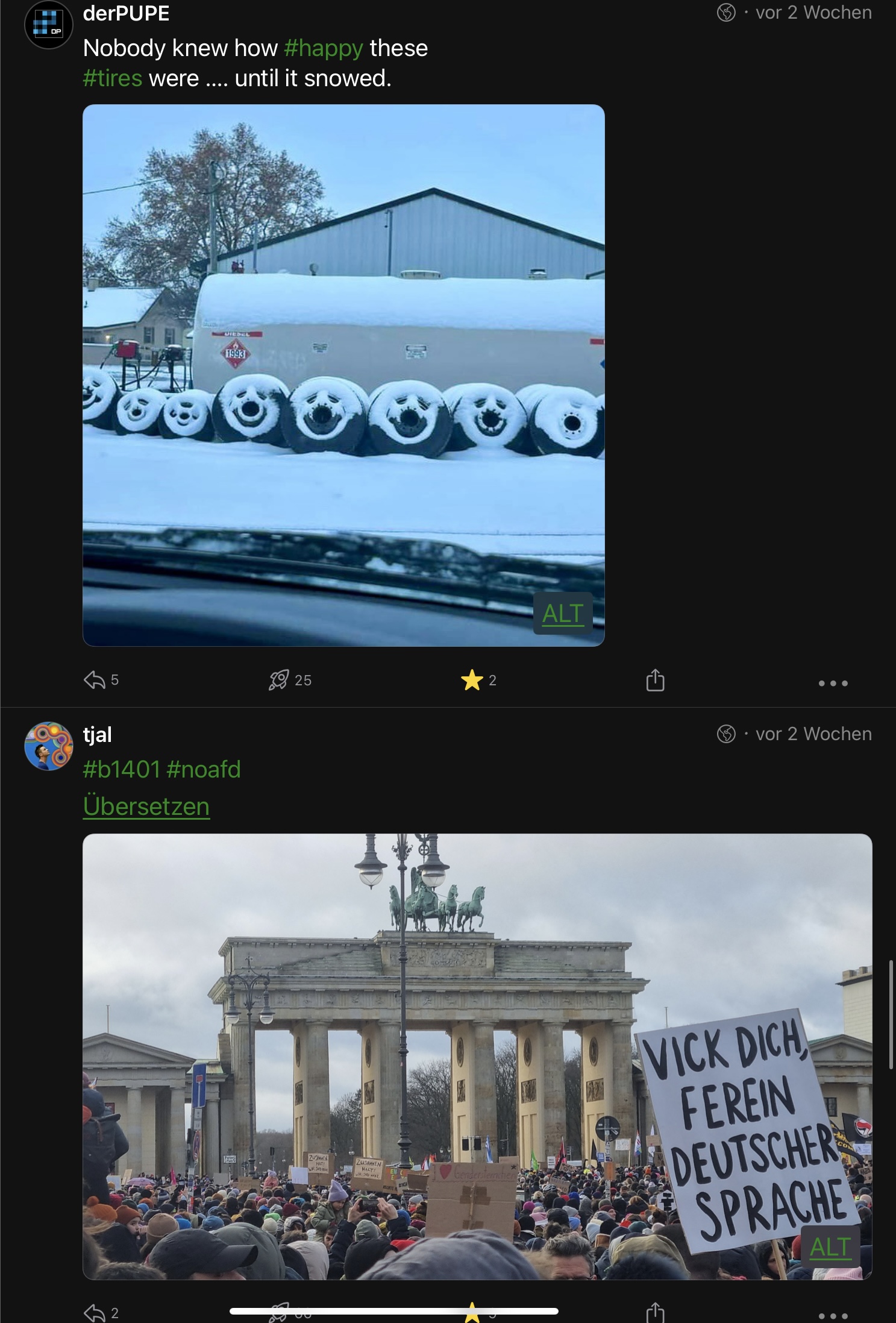896x1323 pixels.
Task: Favorite derPUPE's tires post
Action: [472, 680]
